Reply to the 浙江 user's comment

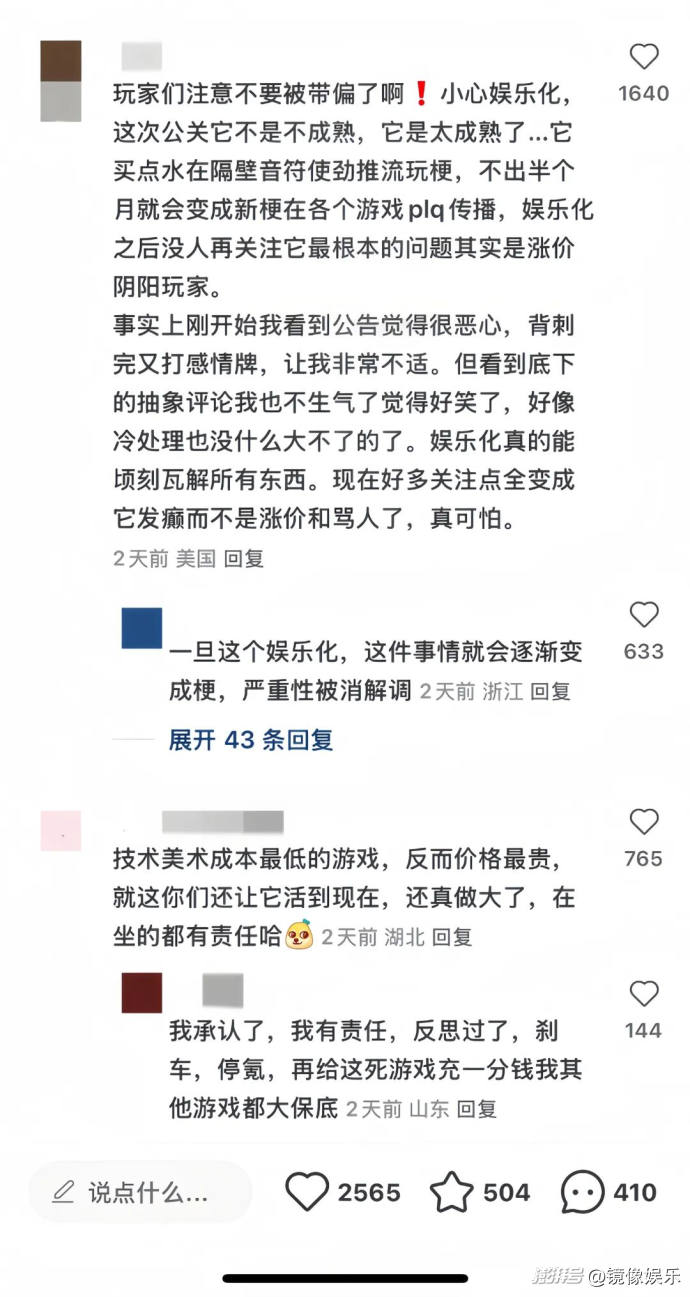[550, 692]
